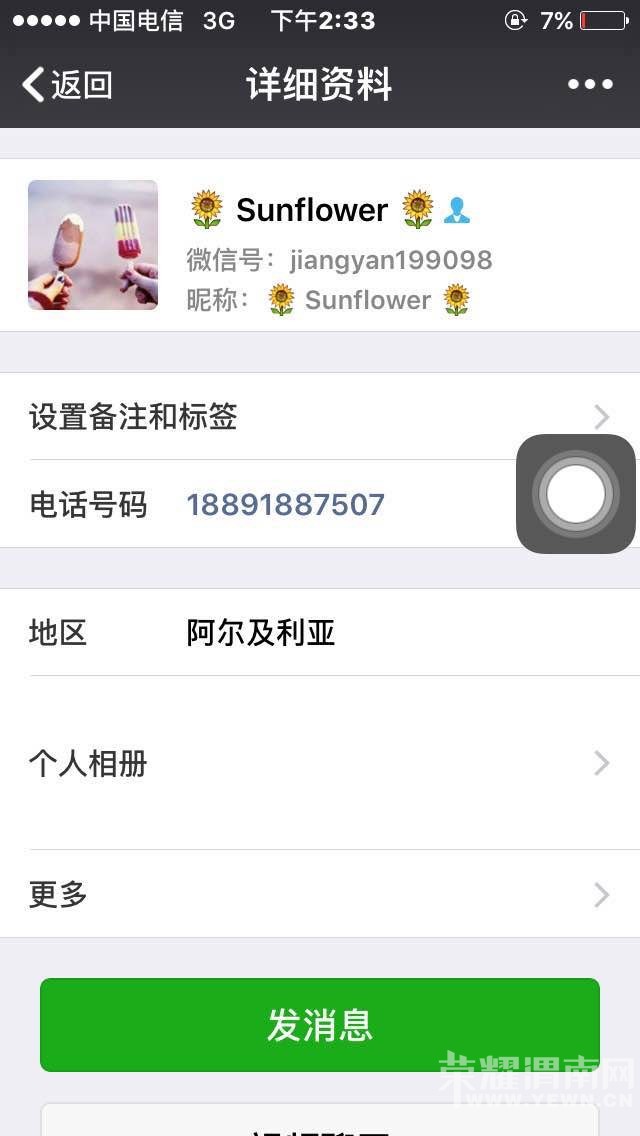Open 个人相册 album
The height and width of the screenshot is (1136, 640).
(x=320, y=763)
